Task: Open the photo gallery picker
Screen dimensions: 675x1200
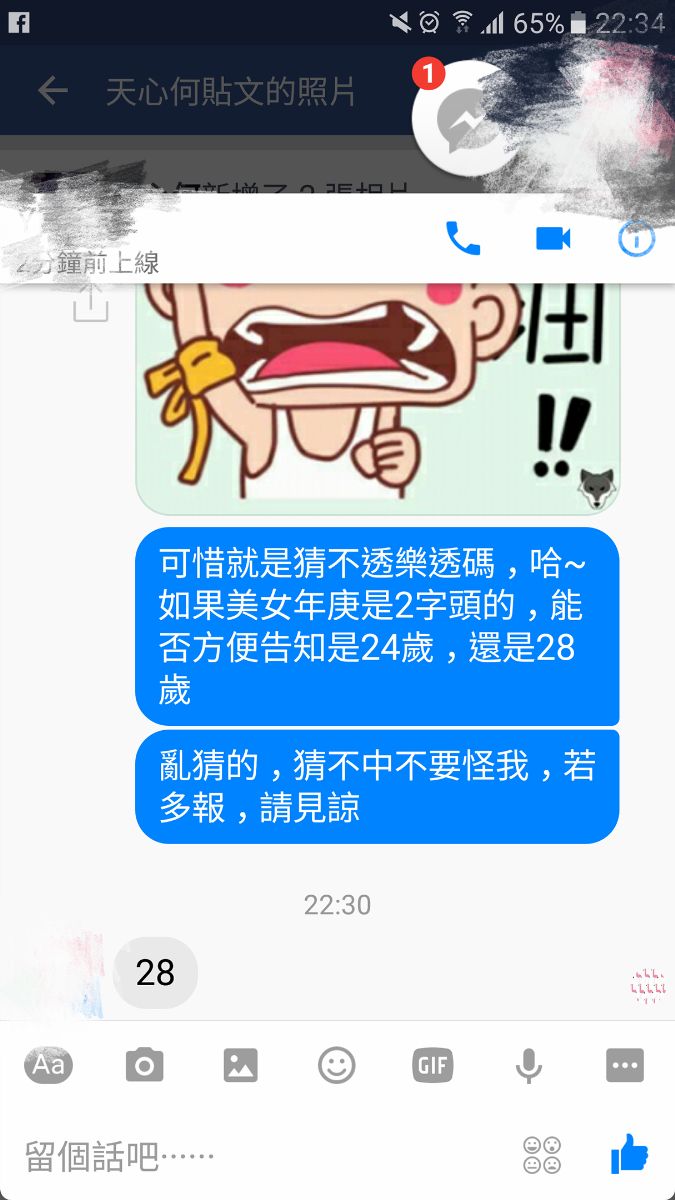Action: point(240,1066)
